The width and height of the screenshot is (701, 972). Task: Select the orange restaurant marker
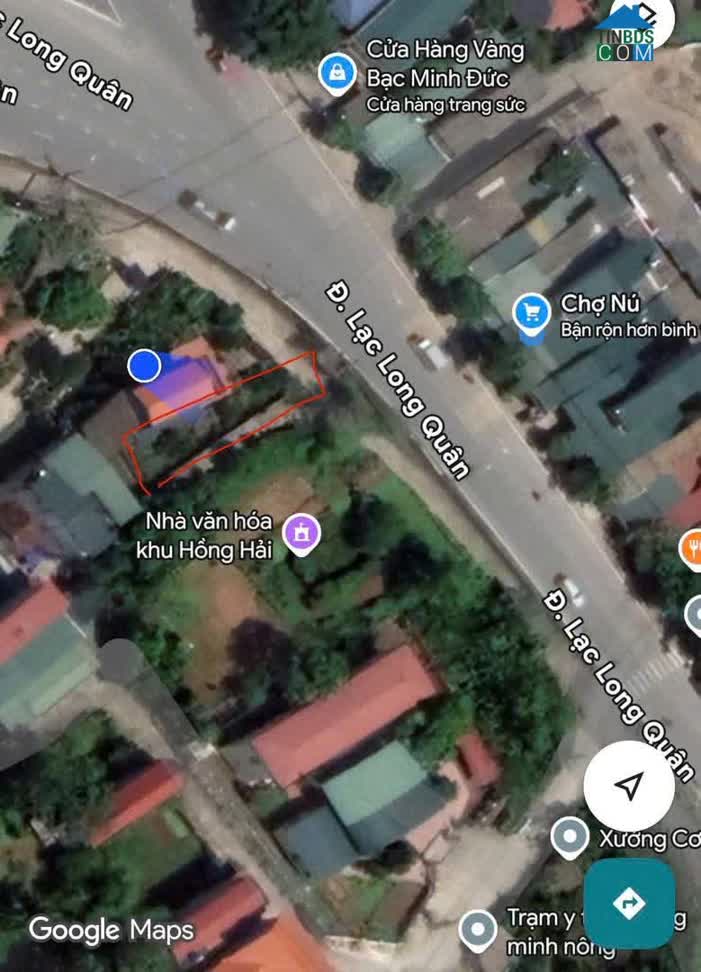(691, 547)
